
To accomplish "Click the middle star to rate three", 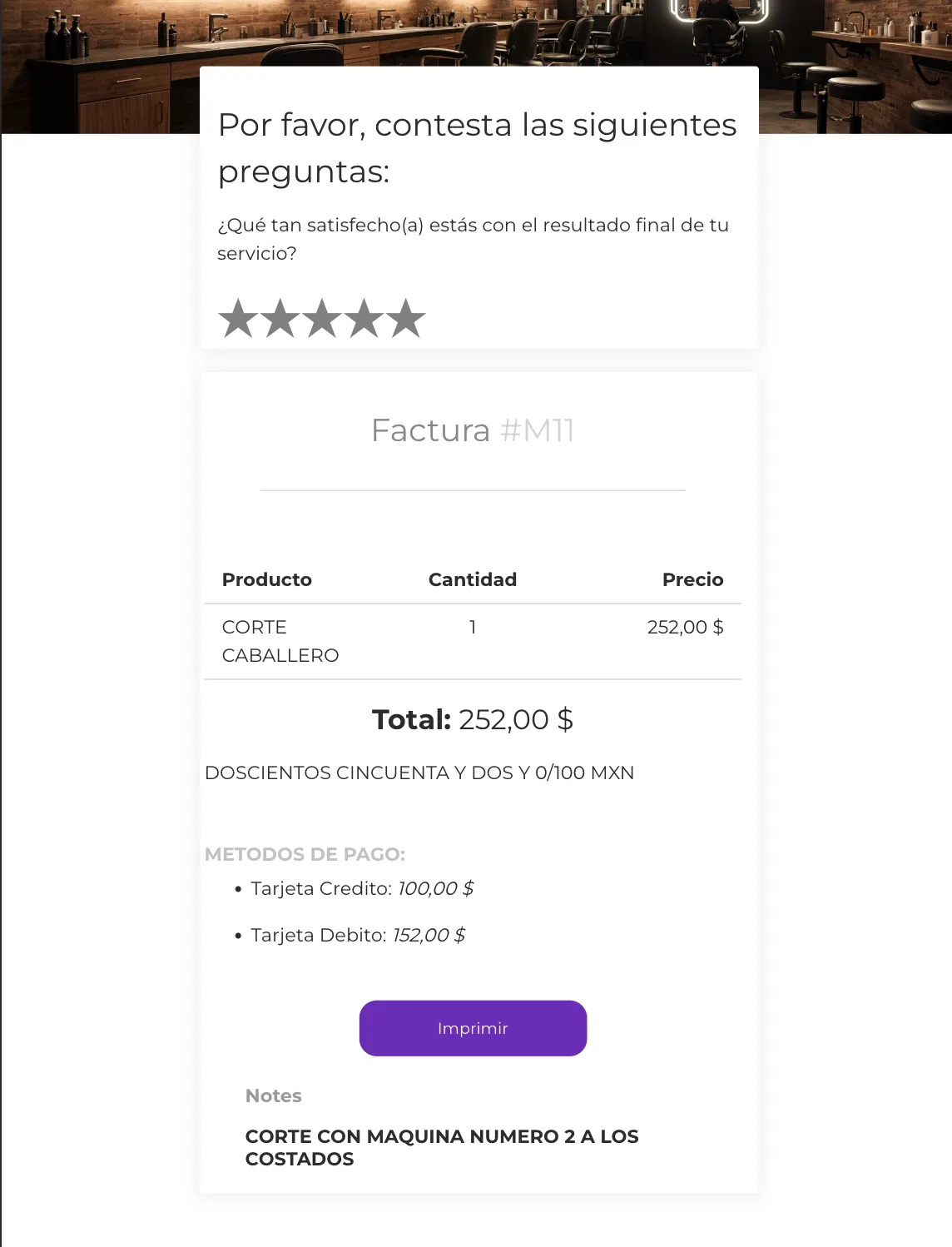I will (x=324, y=317).
